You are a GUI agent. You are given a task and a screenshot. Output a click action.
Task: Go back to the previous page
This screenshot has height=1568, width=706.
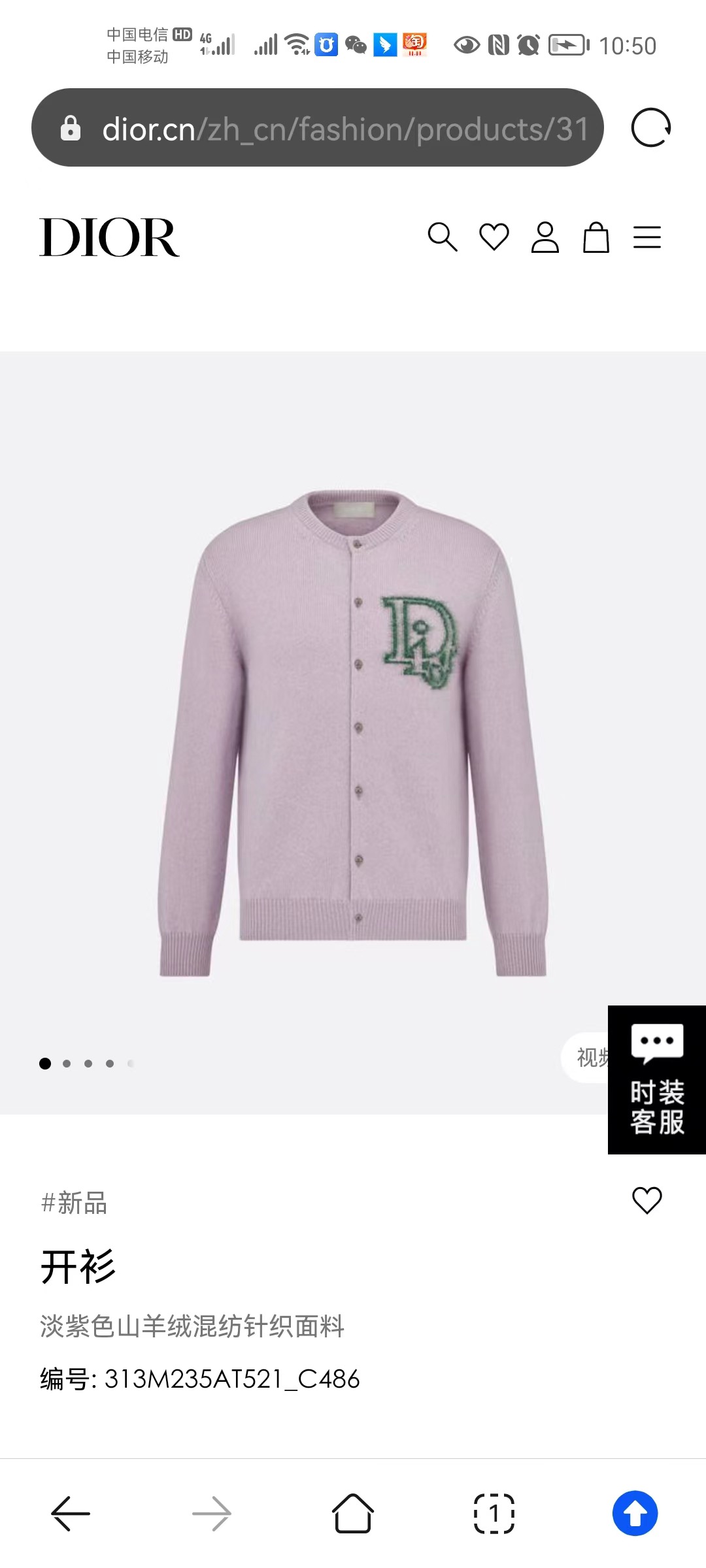71,1513
